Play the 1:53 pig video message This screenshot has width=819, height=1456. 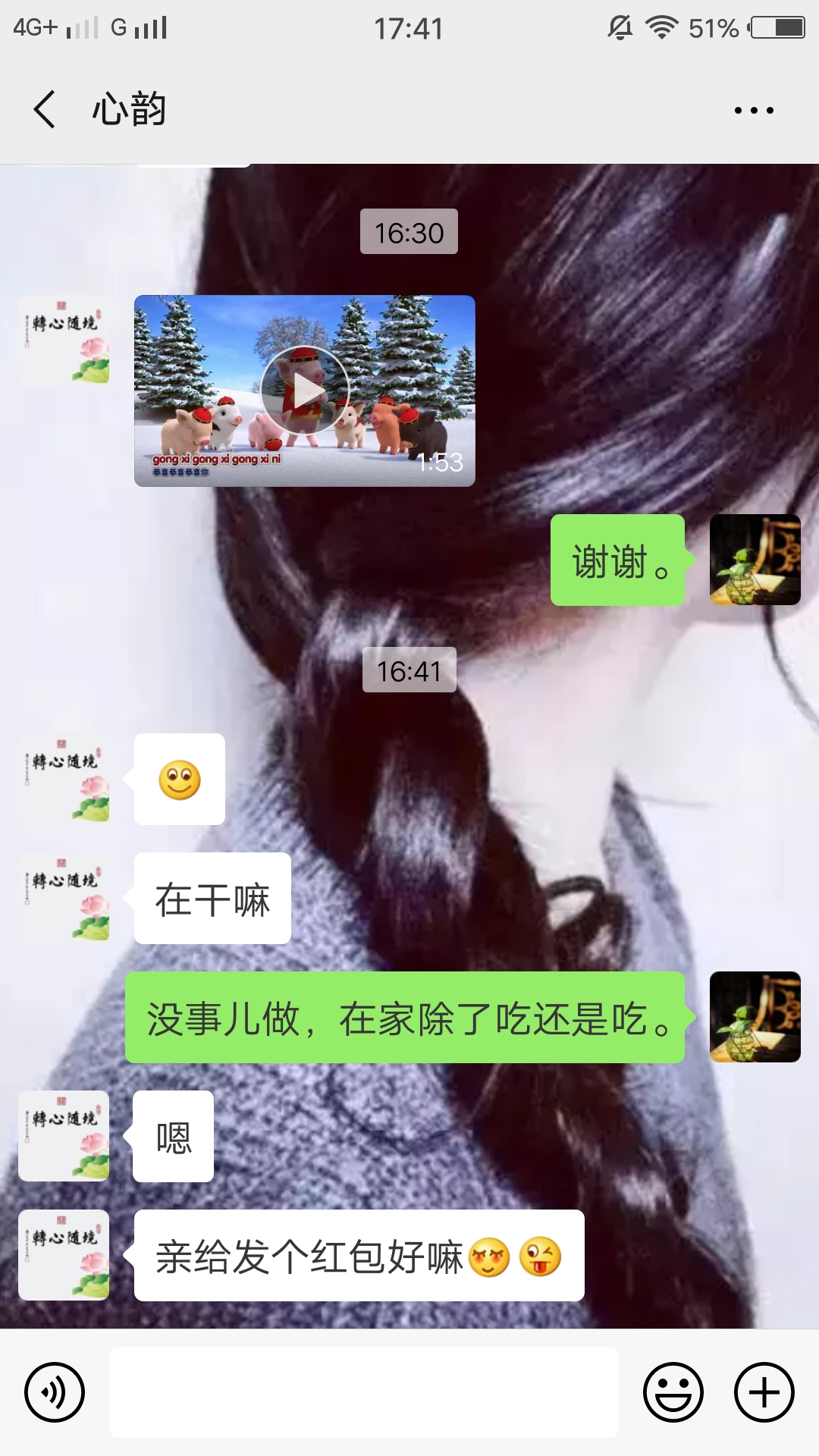click(x=305, y=391)
